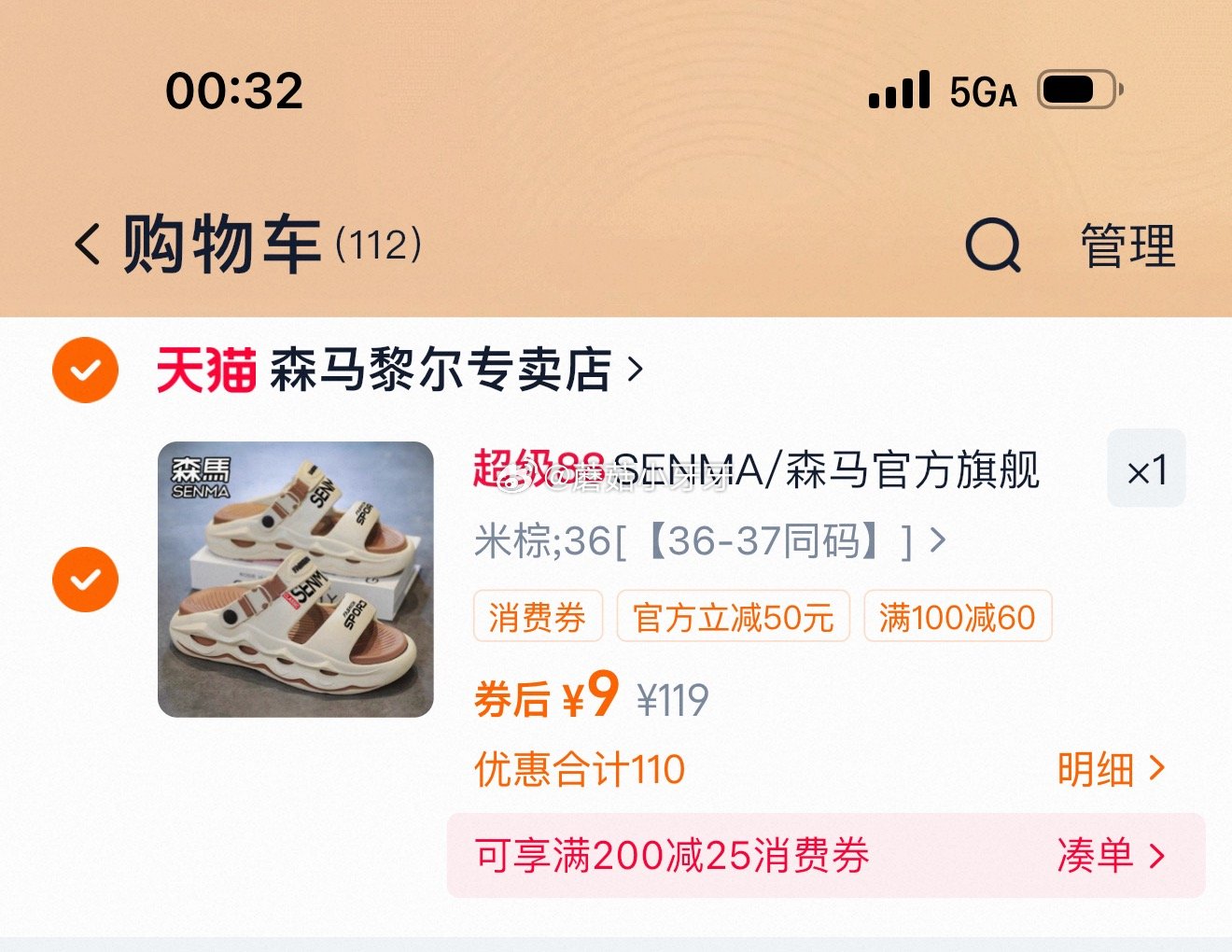The width and height of the screenshot is (1232, 952).
Task: Change quantity via the ×1 button
Action: pos(1146,469)
